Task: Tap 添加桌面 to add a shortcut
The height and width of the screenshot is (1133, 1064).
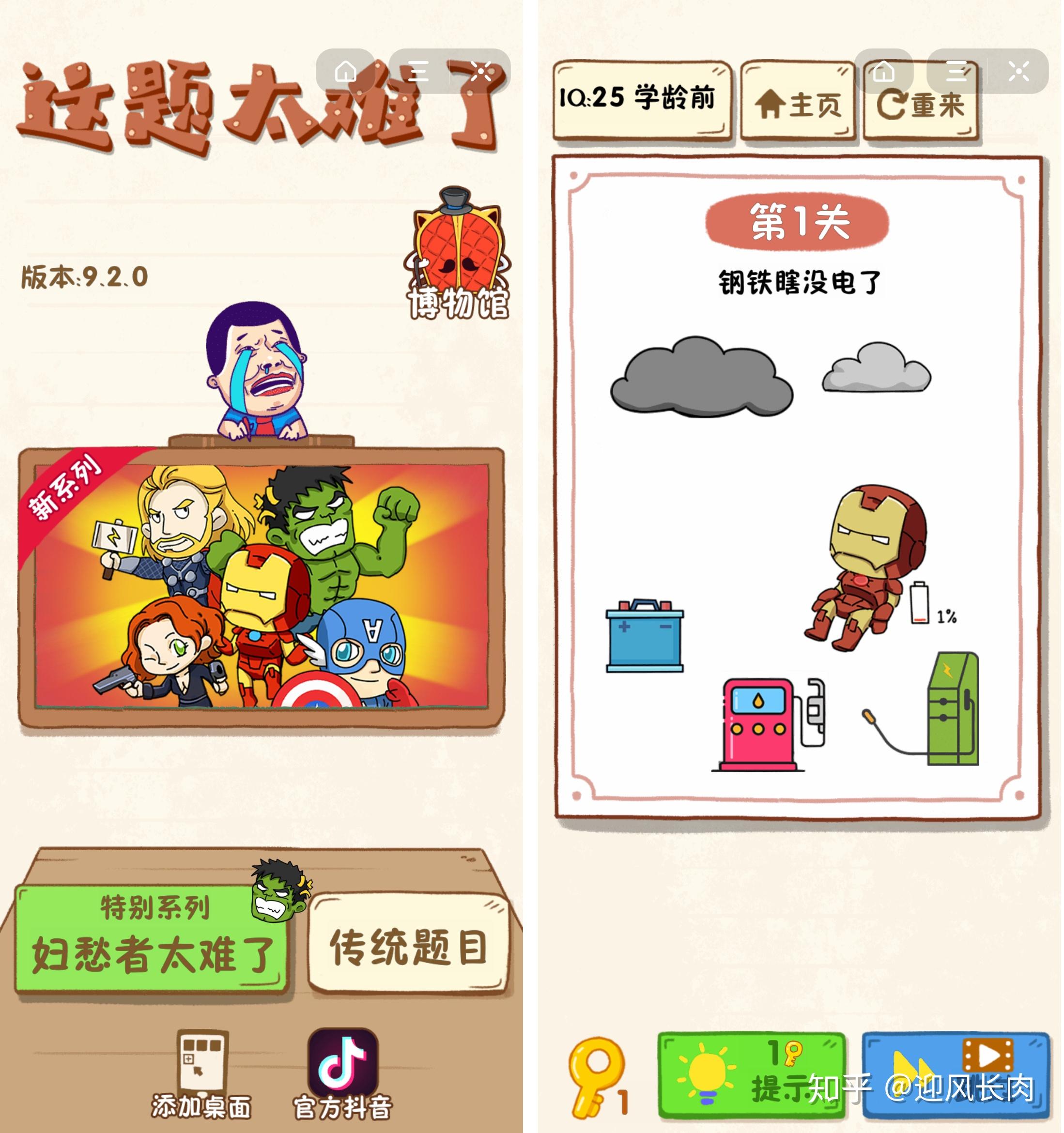Action: pyautogui.click(x=201, y=1074)
